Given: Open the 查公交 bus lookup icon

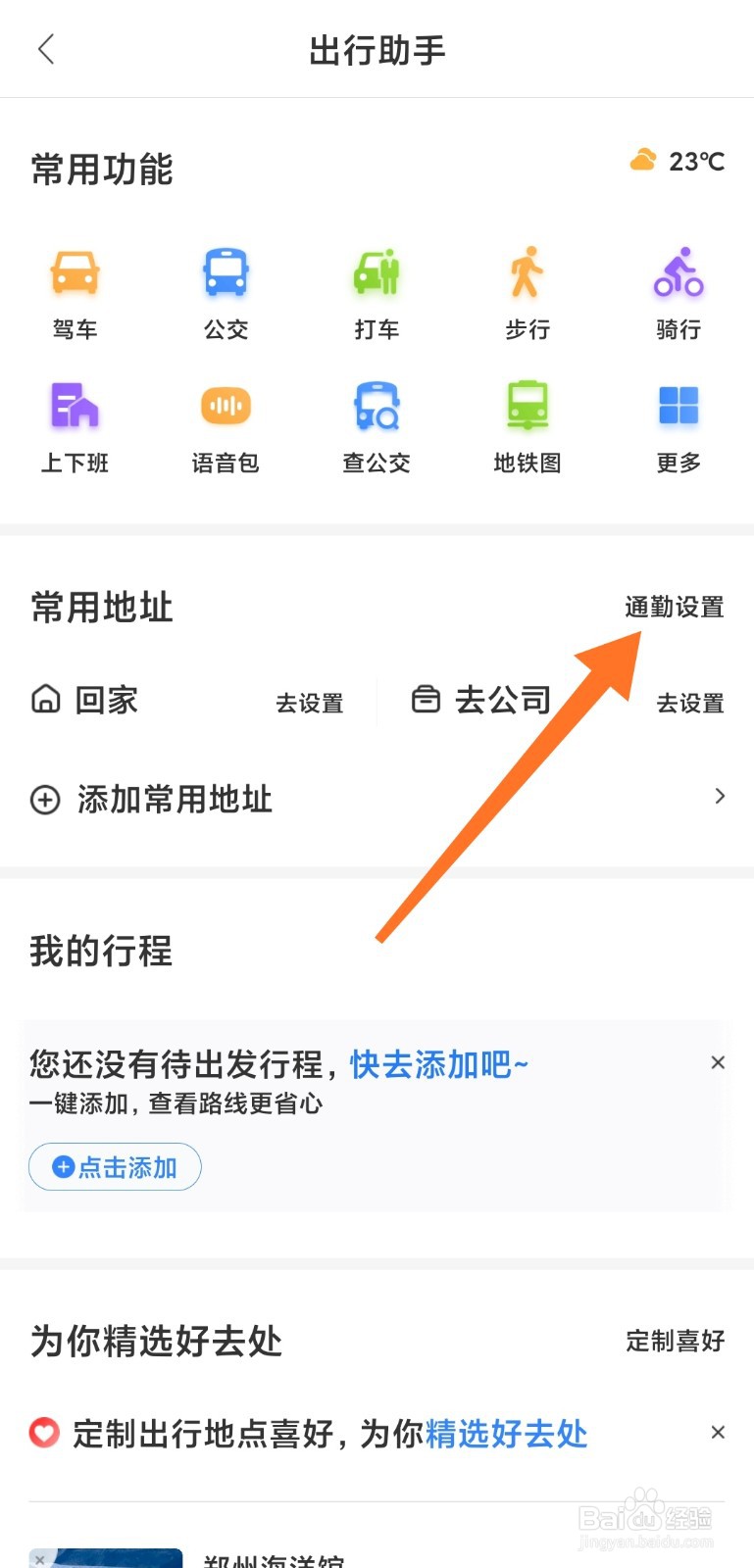Looking at the screenshot, I should pyautogui.click(x=377, y=406).
